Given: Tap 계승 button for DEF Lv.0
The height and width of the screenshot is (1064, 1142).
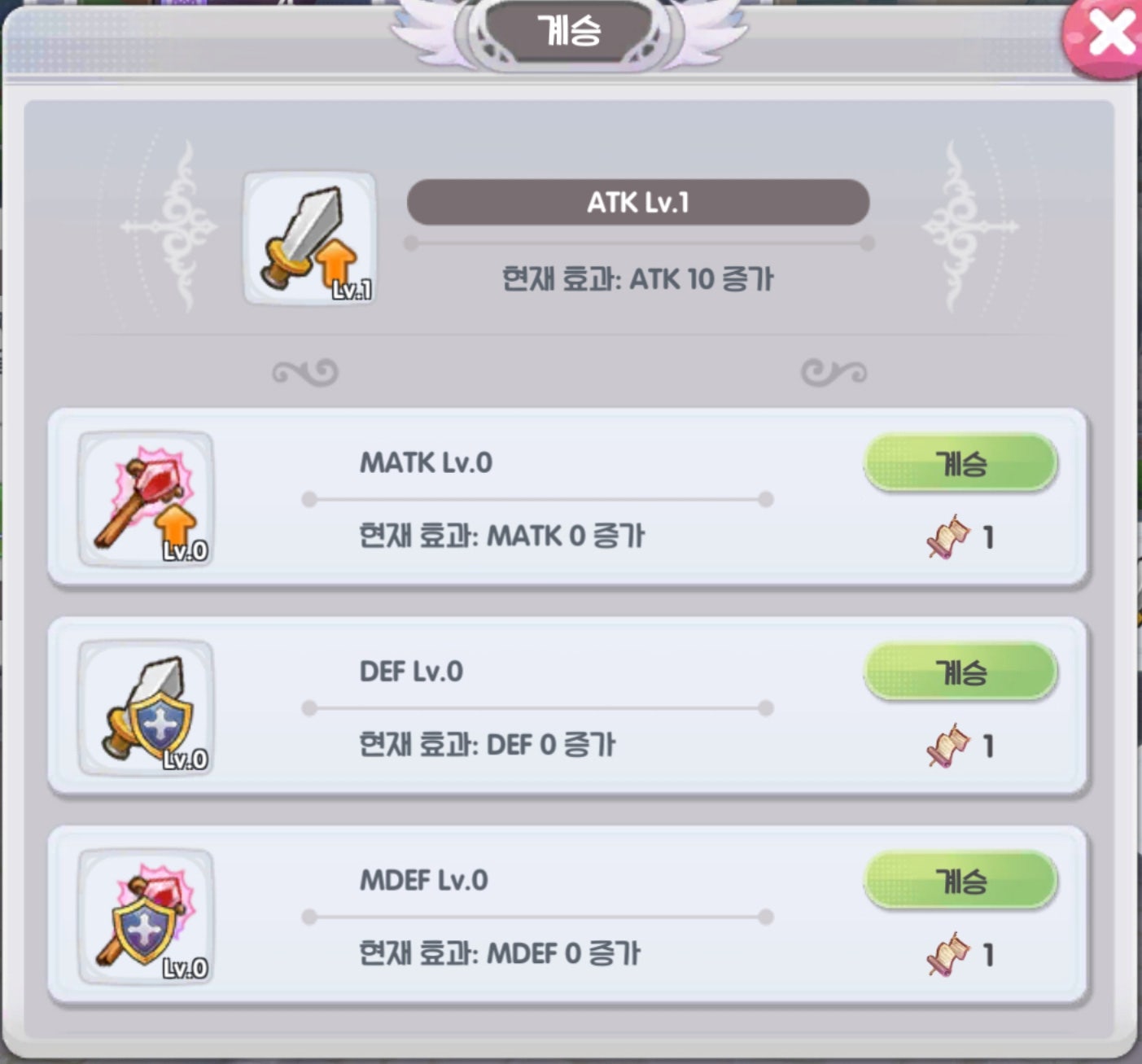Looking at the screenshot, I should (960, 672).
